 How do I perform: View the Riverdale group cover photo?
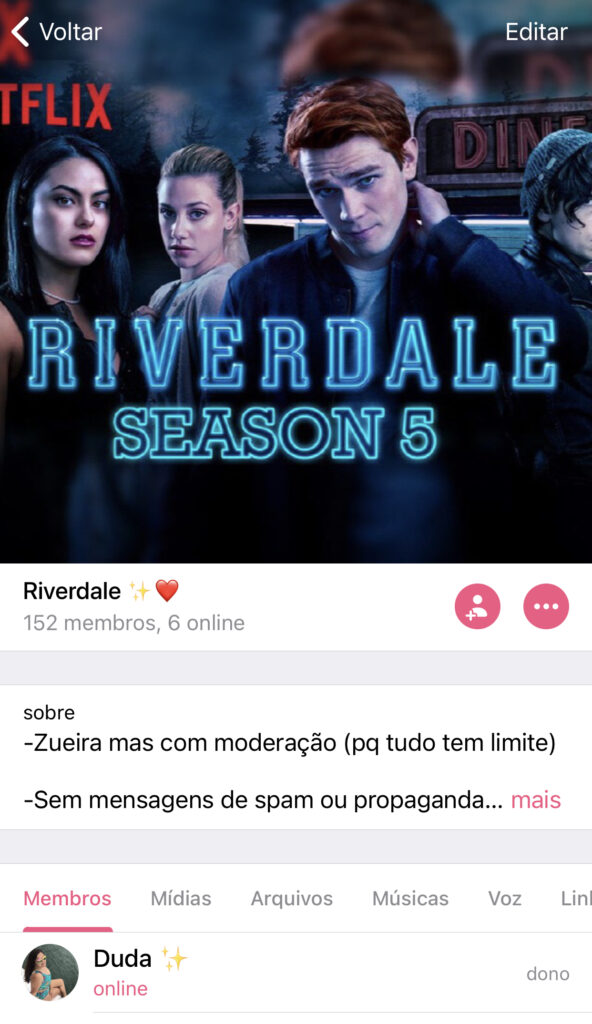[296, 281]
